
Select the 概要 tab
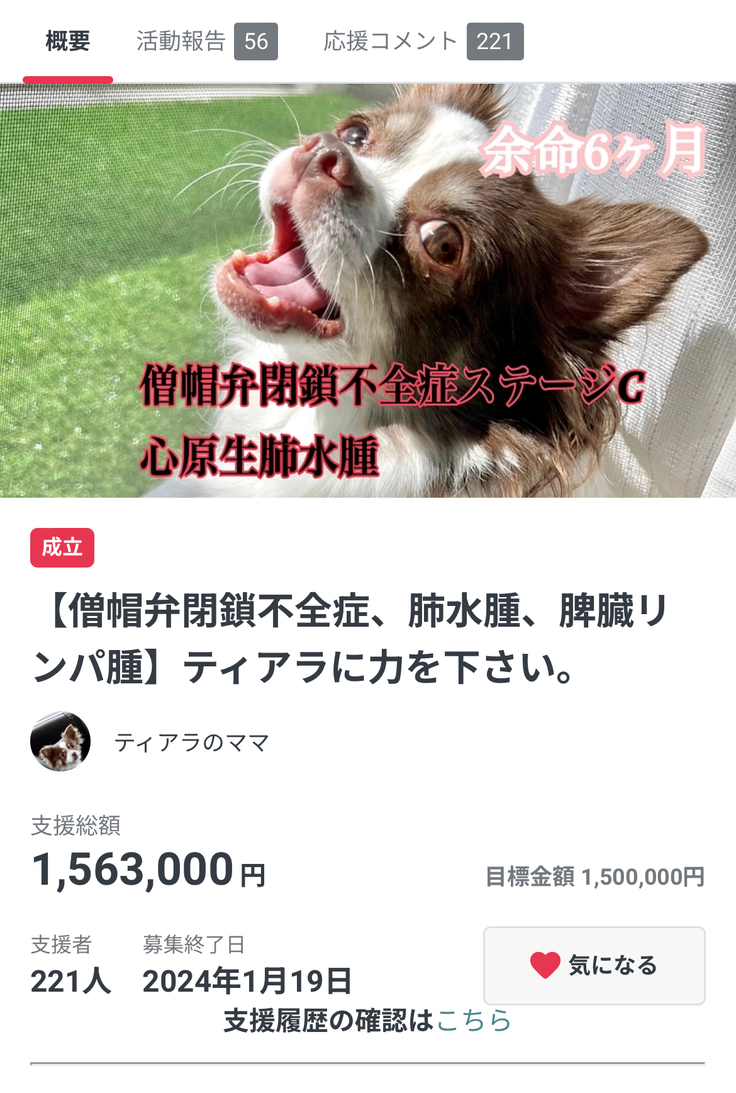click(x=68, y=42)
